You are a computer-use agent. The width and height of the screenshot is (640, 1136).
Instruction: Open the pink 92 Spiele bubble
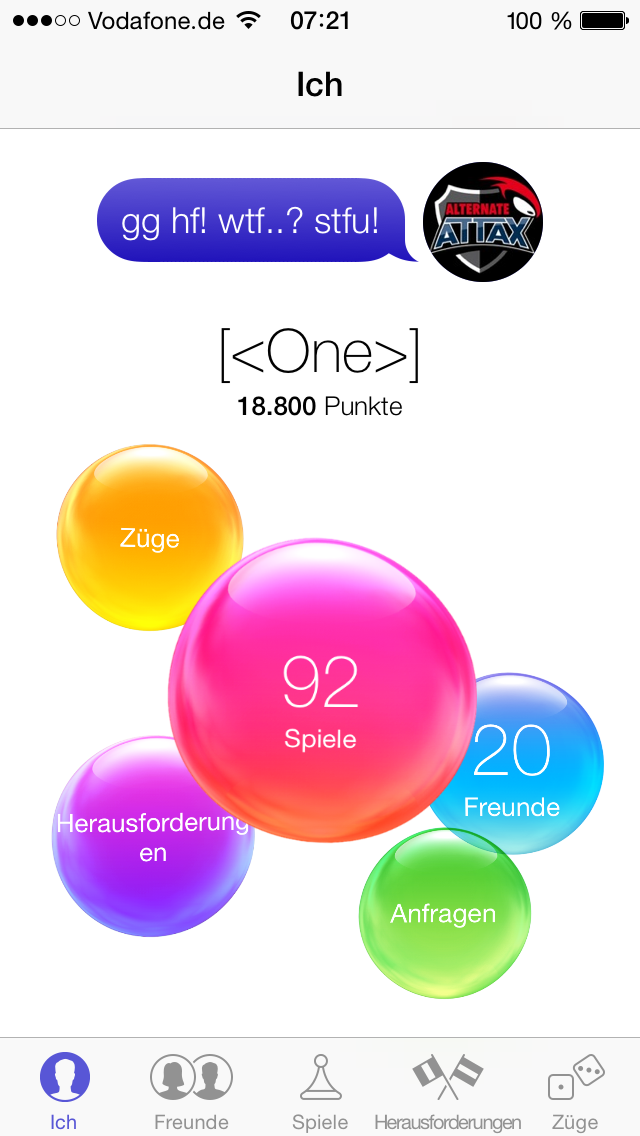322,690
